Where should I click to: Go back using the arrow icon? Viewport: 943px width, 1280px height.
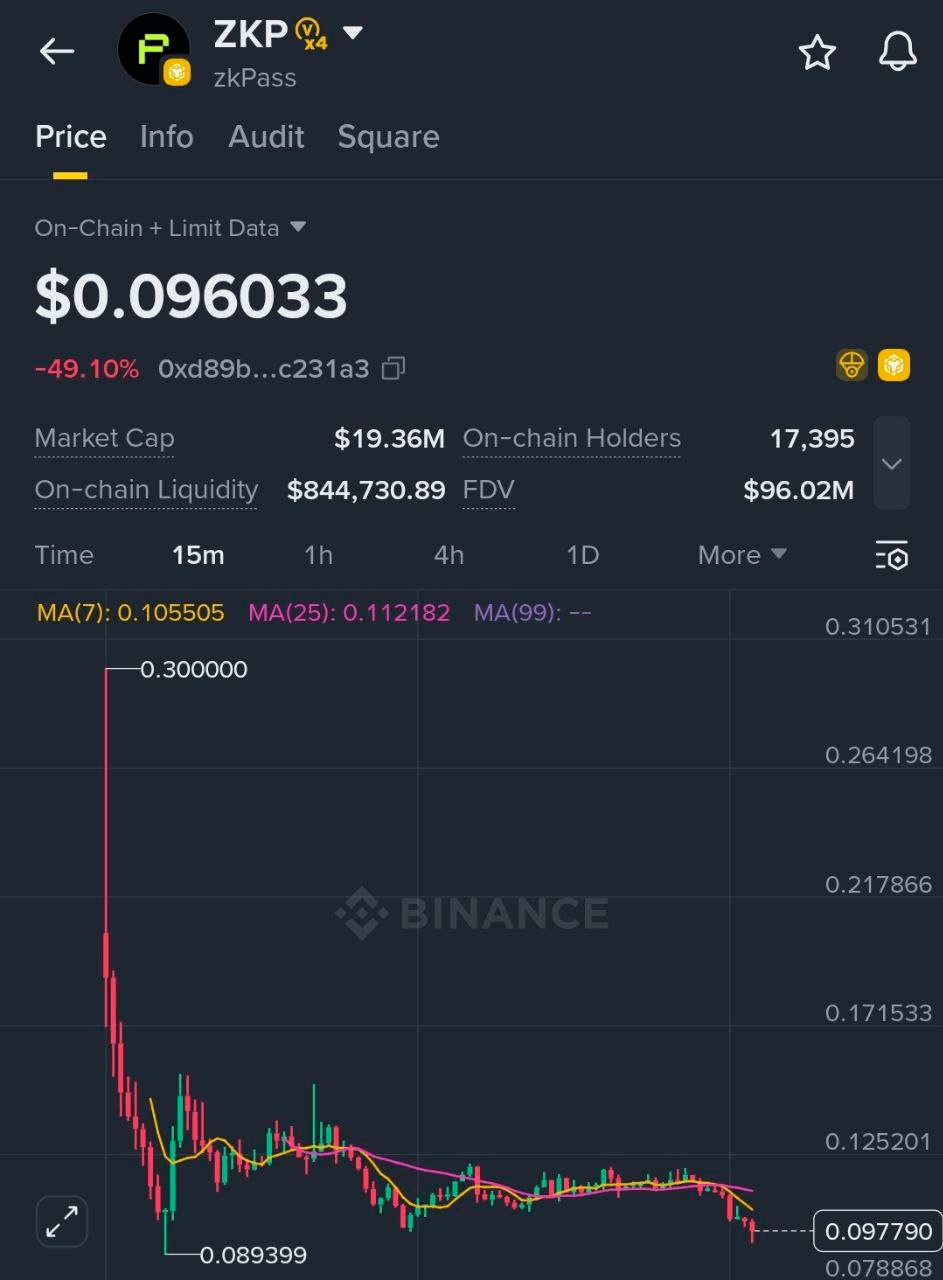click(x=57, y=52)
